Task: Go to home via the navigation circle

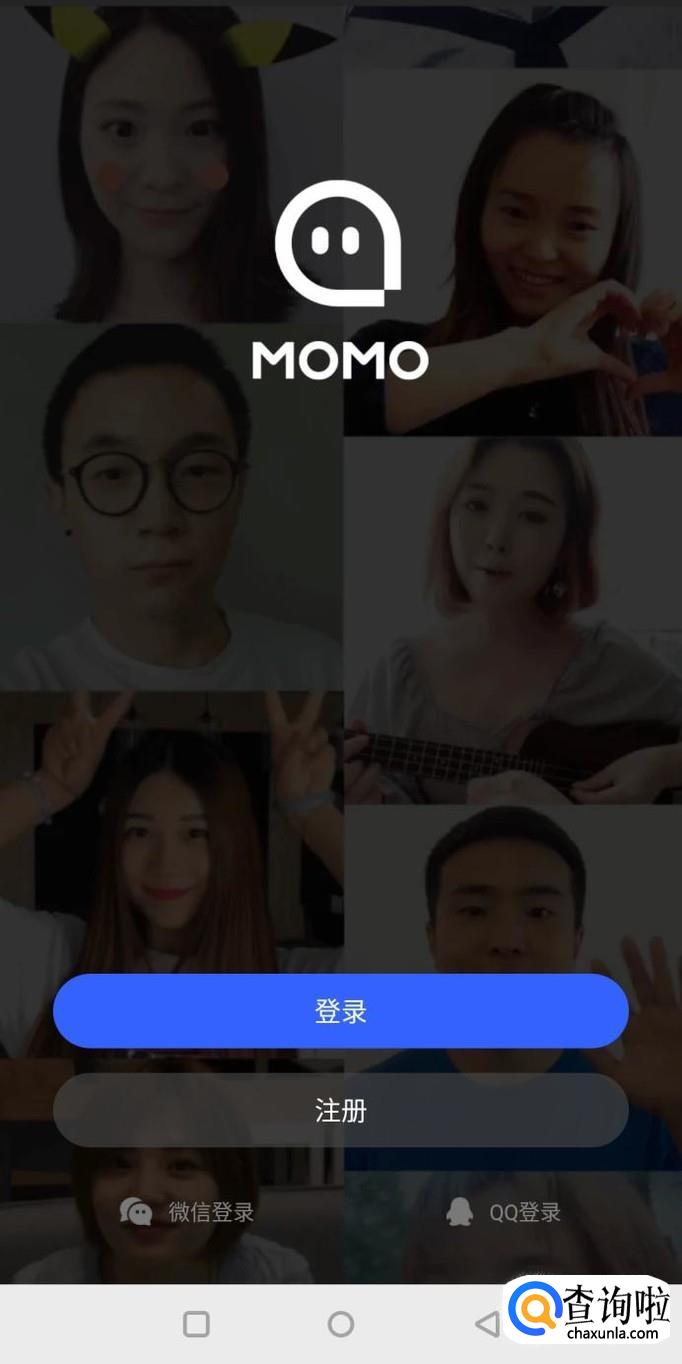Action: coord(341,1324)
